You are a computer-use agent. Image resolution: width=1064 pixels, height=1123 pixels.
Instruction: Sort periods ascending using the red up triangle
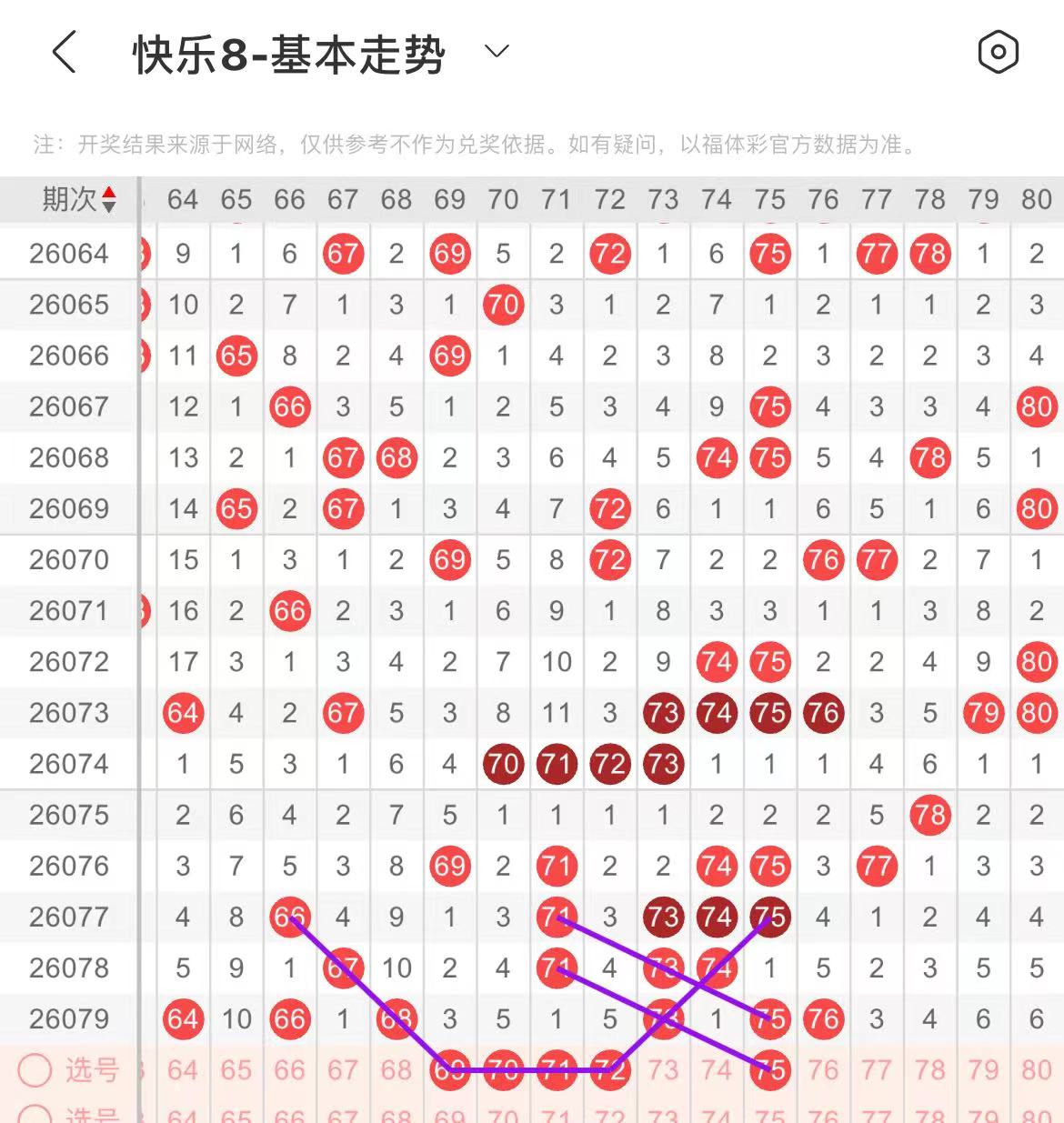coord(109,192)
